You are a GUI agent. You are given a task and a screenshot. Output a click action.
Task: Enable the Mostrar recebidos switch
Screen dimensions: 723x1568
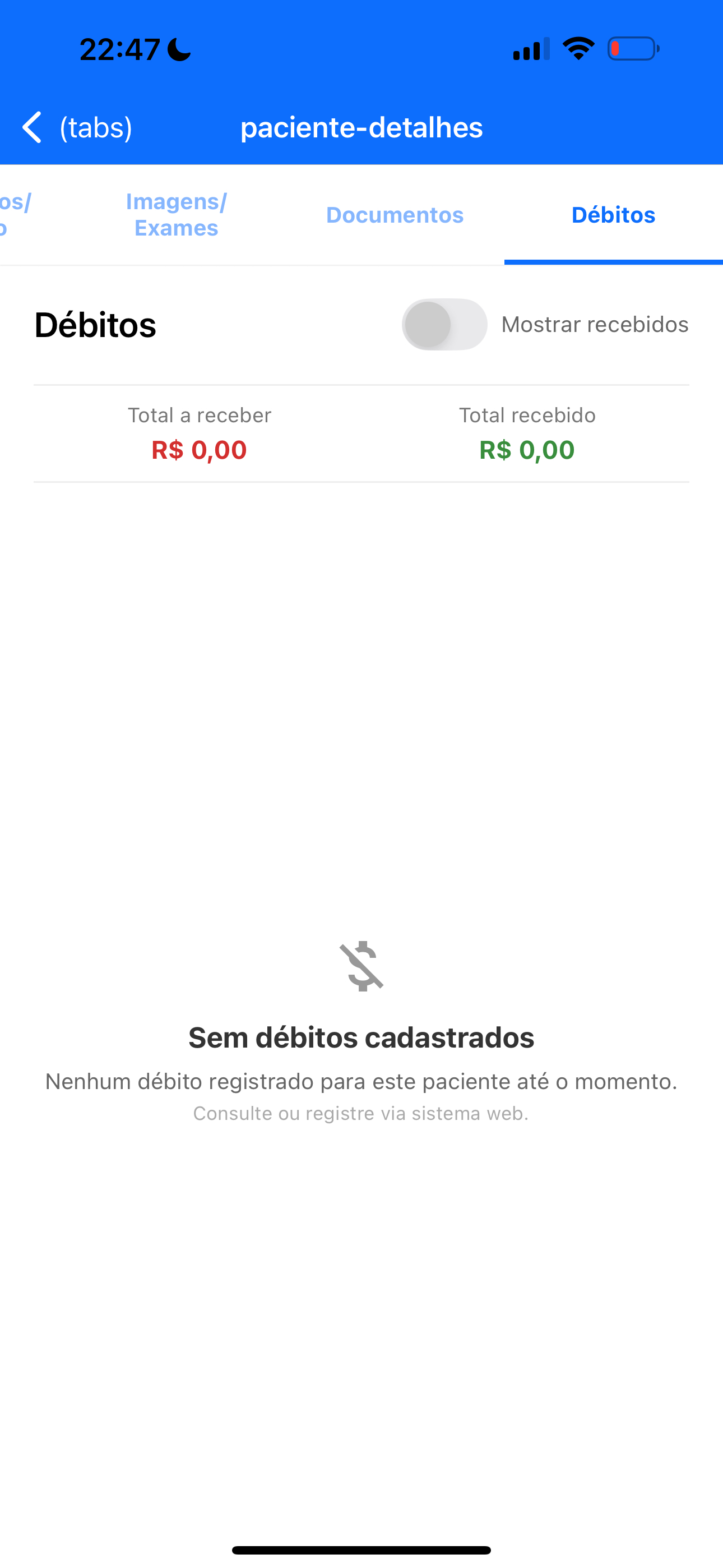(x=444, y=325)
